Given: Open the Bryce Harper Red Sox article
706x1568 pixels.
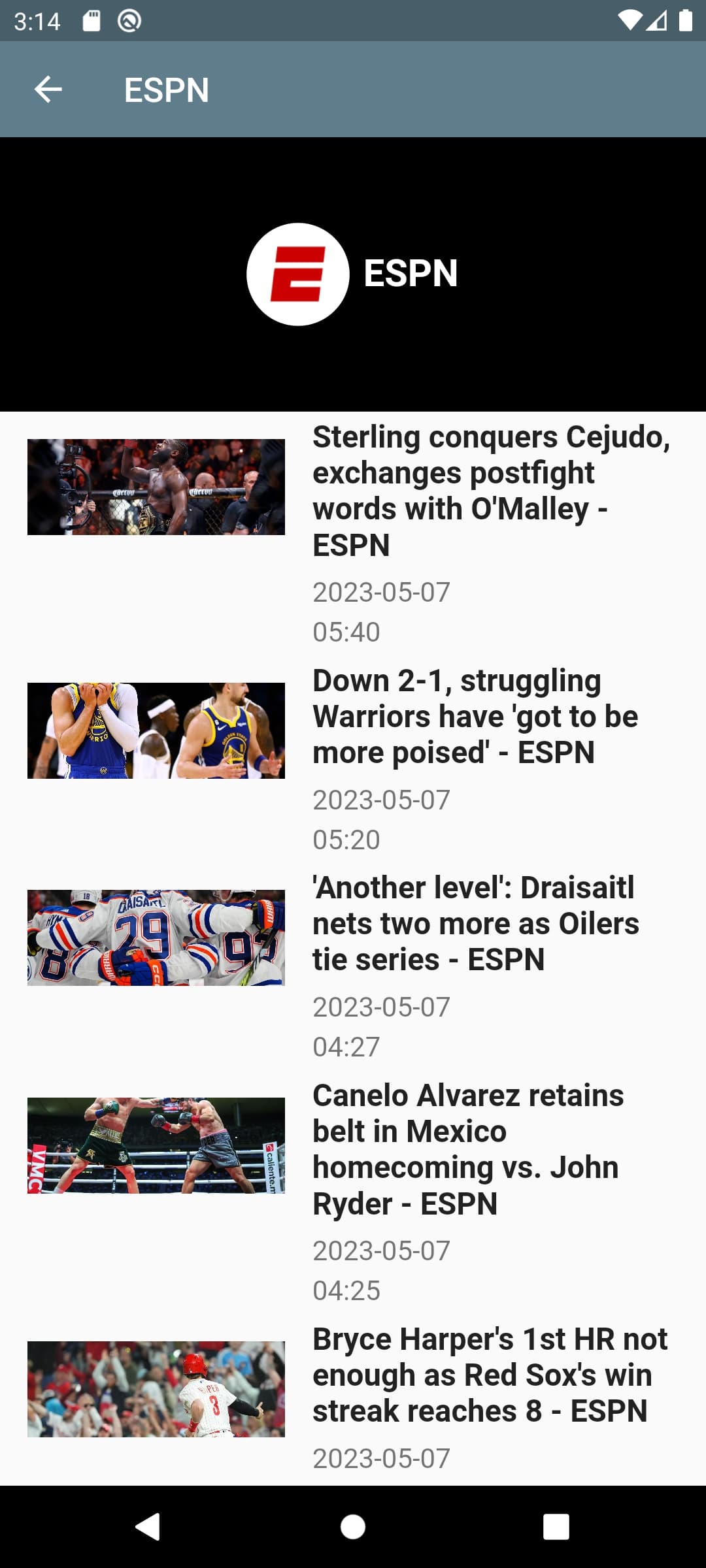Looking at the screenshot, I should pos(489,1375).
